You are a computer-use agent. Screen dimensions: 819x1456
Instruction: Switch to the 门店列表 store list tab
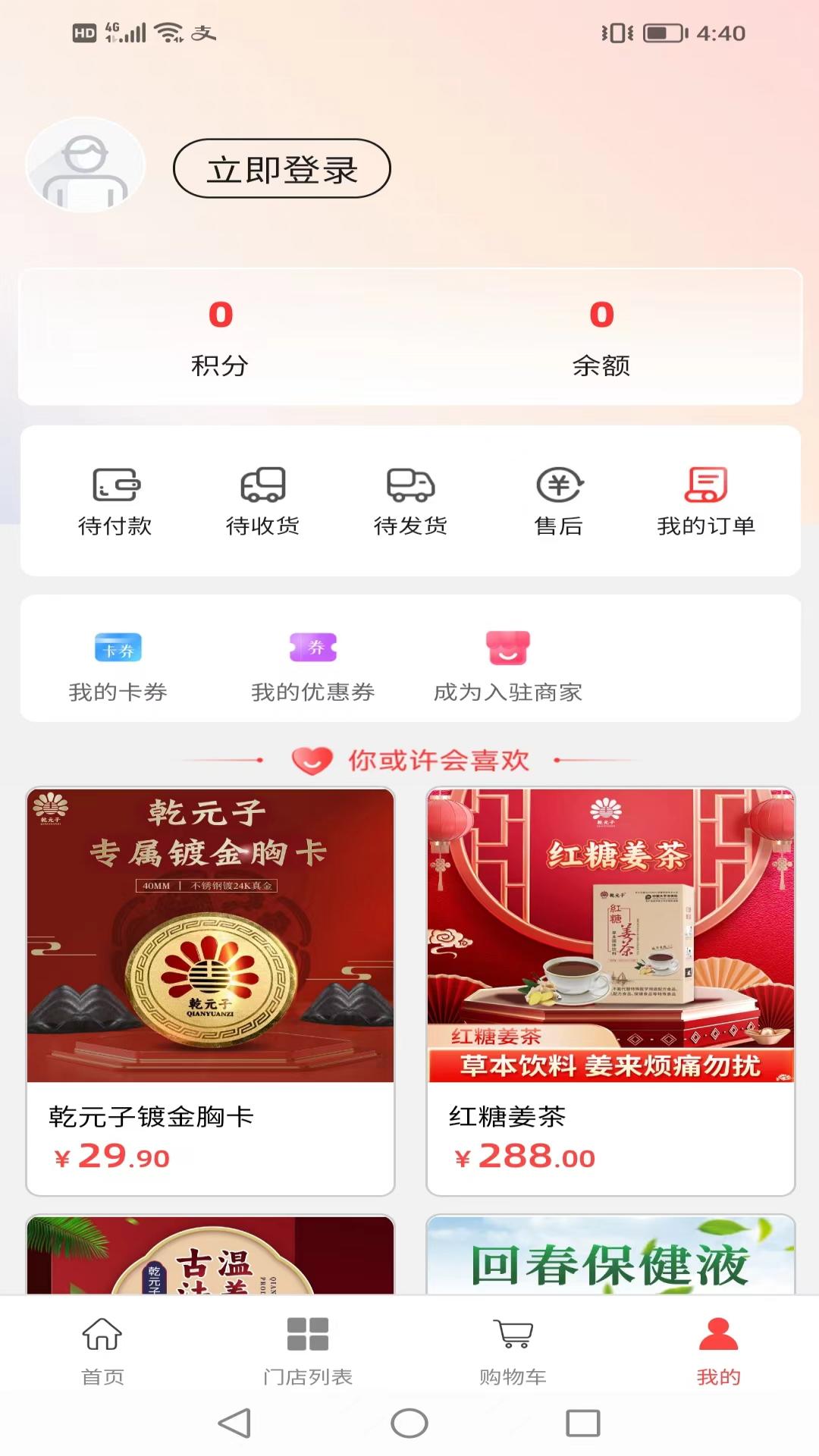click(307, 1351)
